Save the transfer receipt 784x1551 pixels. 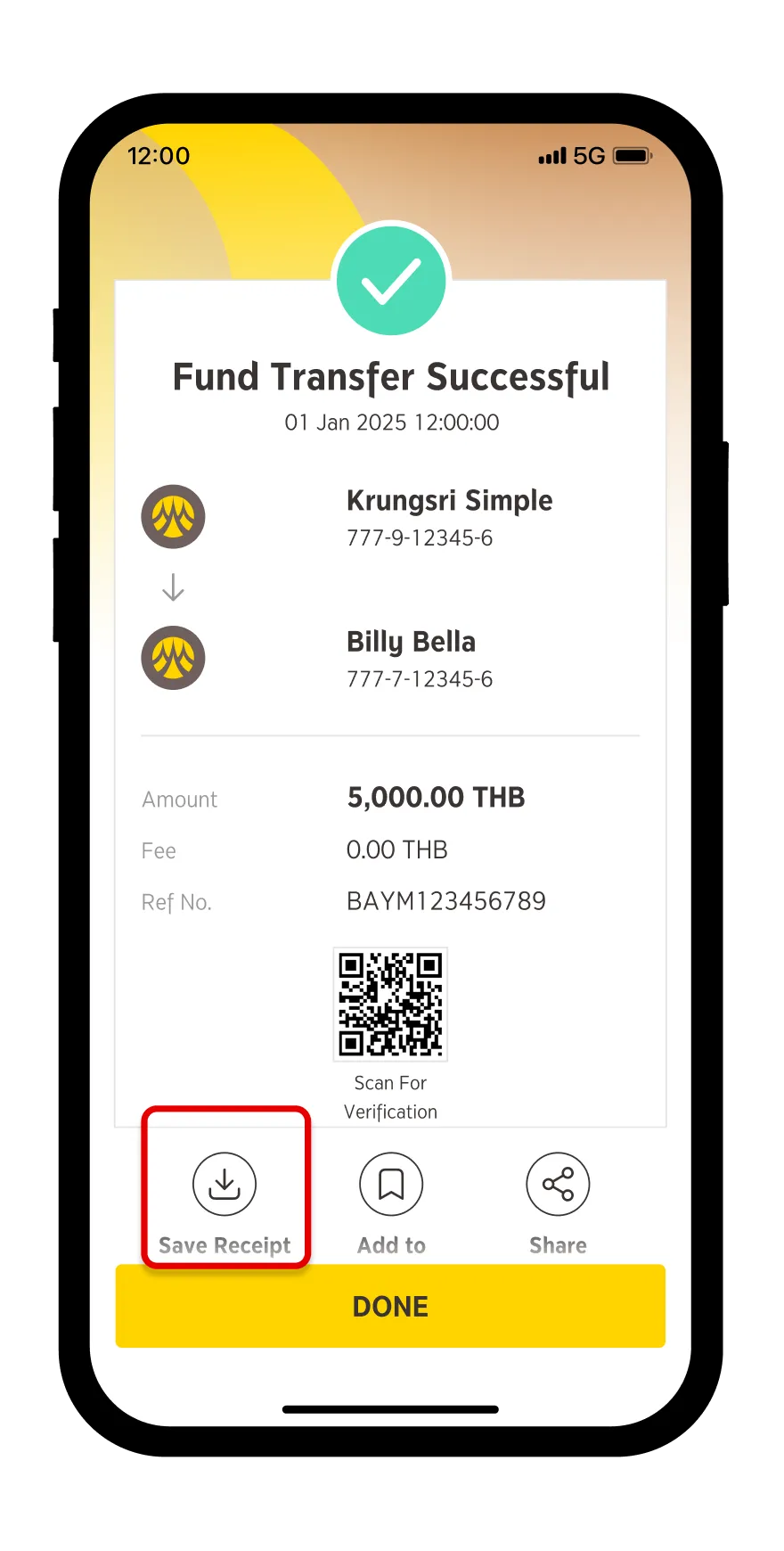225,1184
